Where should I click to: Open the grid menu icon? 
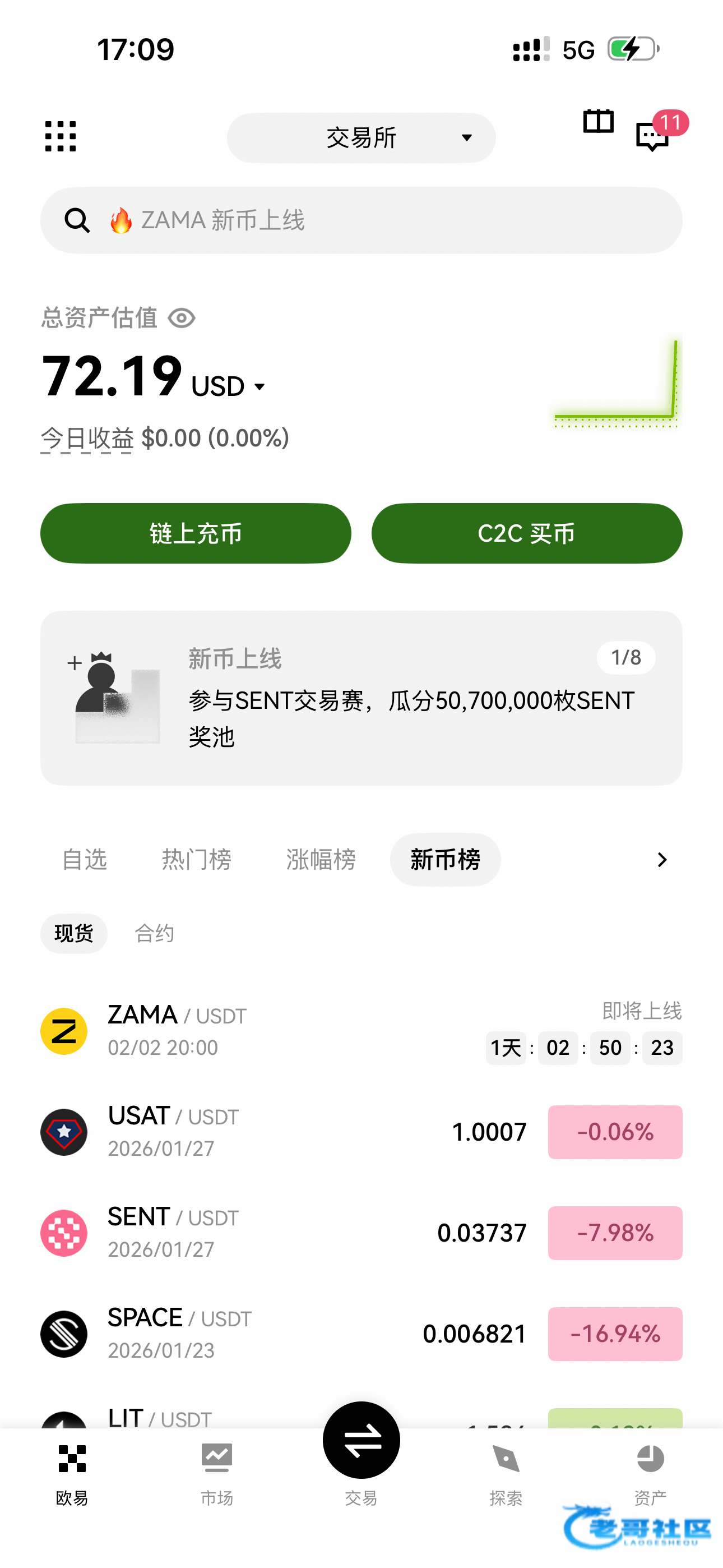click(61, 136)
